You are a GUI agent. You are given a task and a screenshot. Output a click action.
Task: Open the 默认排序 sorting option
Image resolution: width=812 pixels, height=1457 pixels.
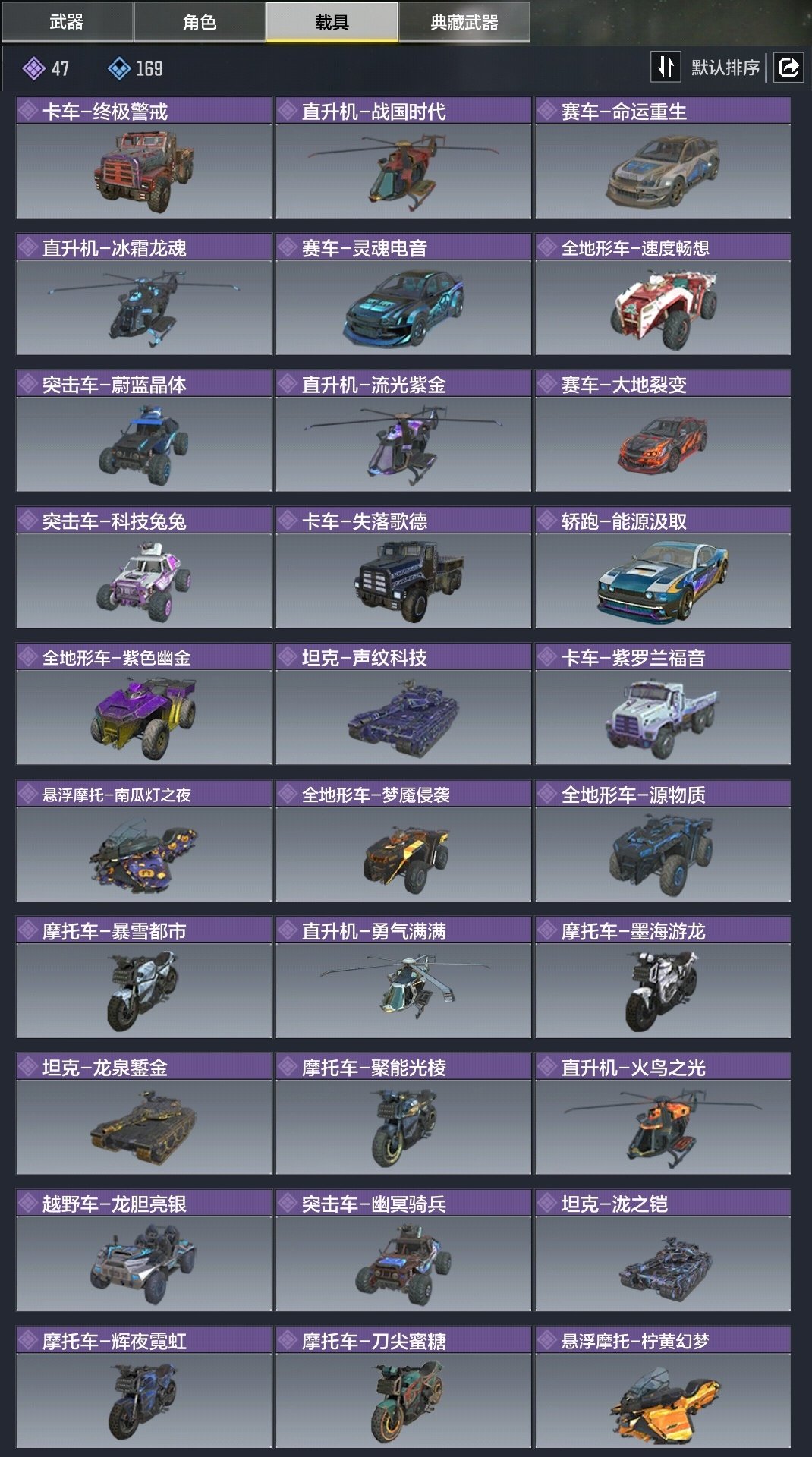pos(725,68)
